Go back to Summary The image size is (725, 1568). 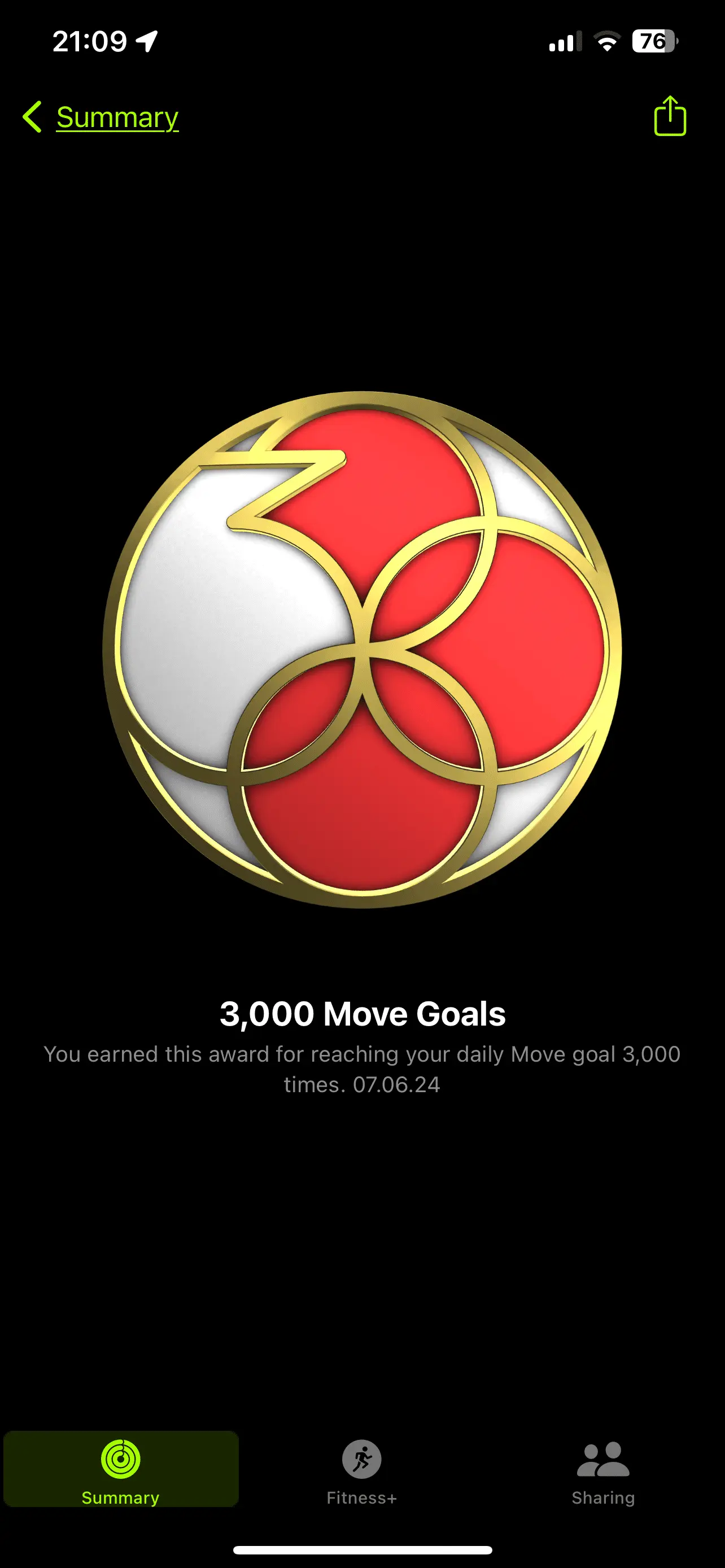(101, 117)
